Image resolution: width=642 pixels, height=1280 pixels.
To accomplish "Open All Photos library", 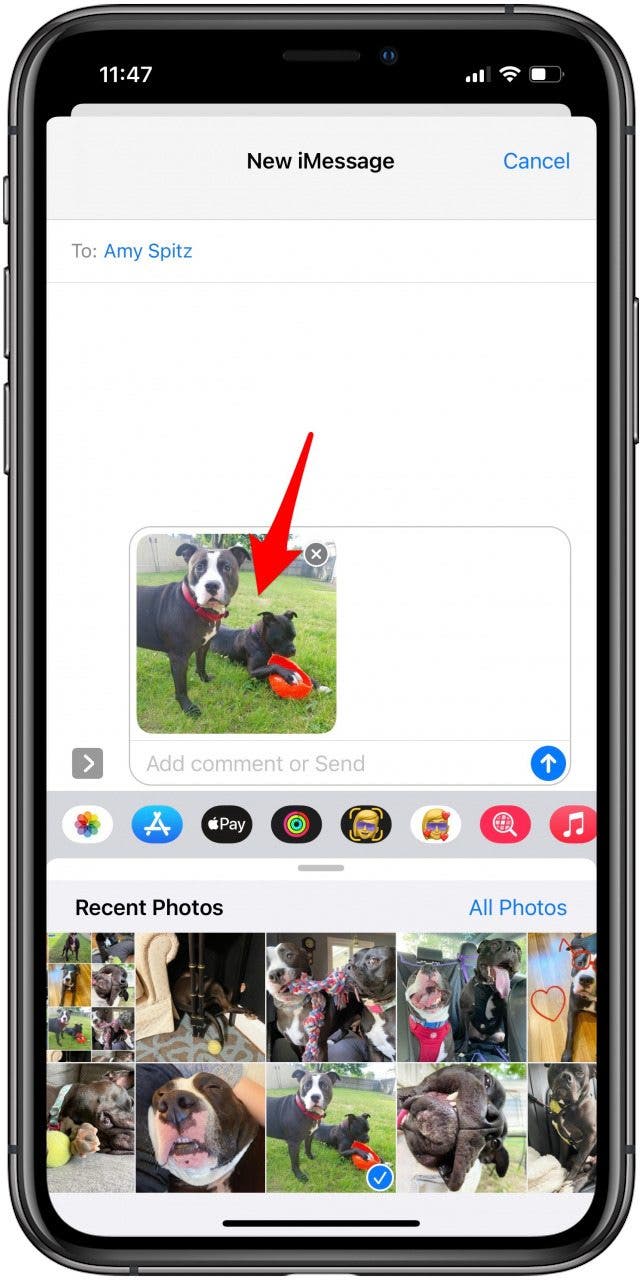I will 517,908.
